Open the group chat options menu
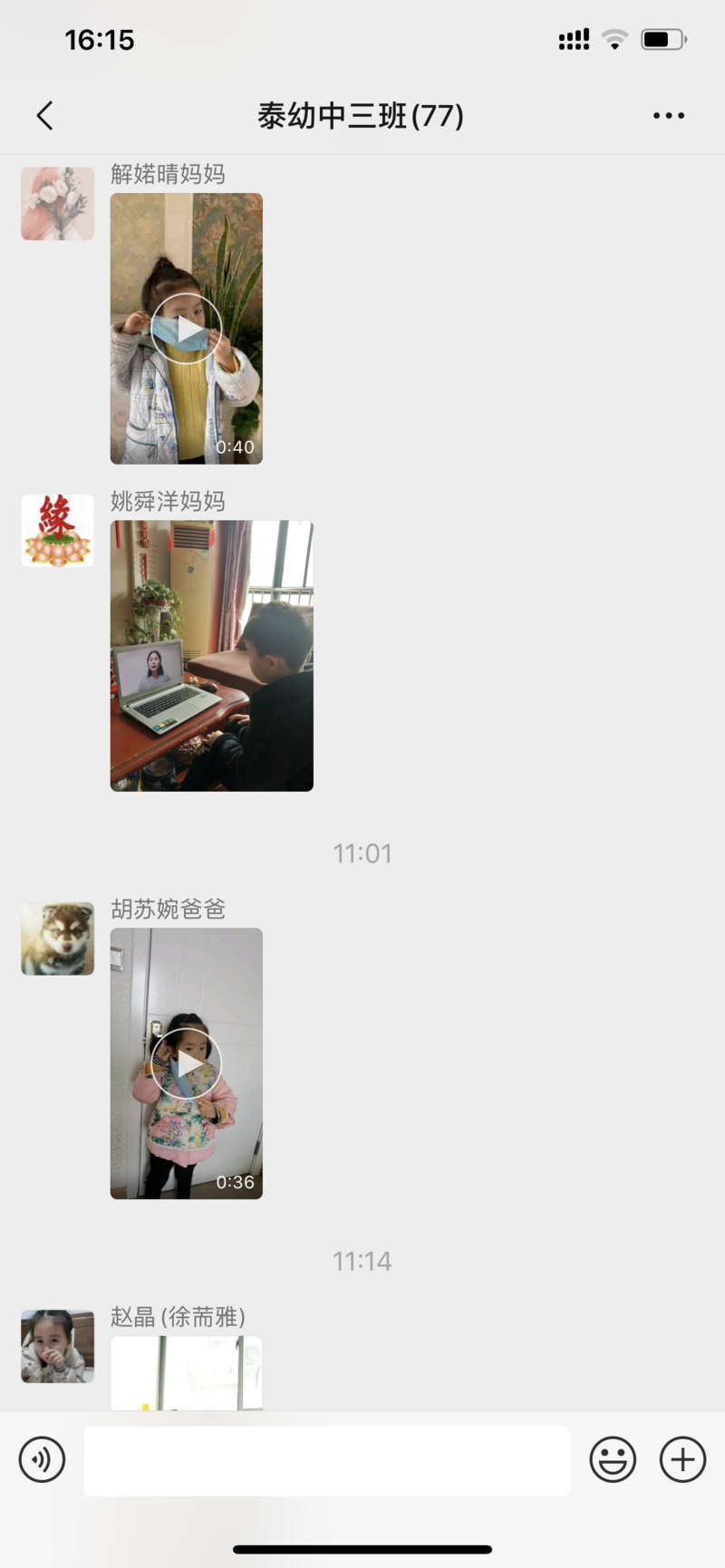 [x=668, y=115]
